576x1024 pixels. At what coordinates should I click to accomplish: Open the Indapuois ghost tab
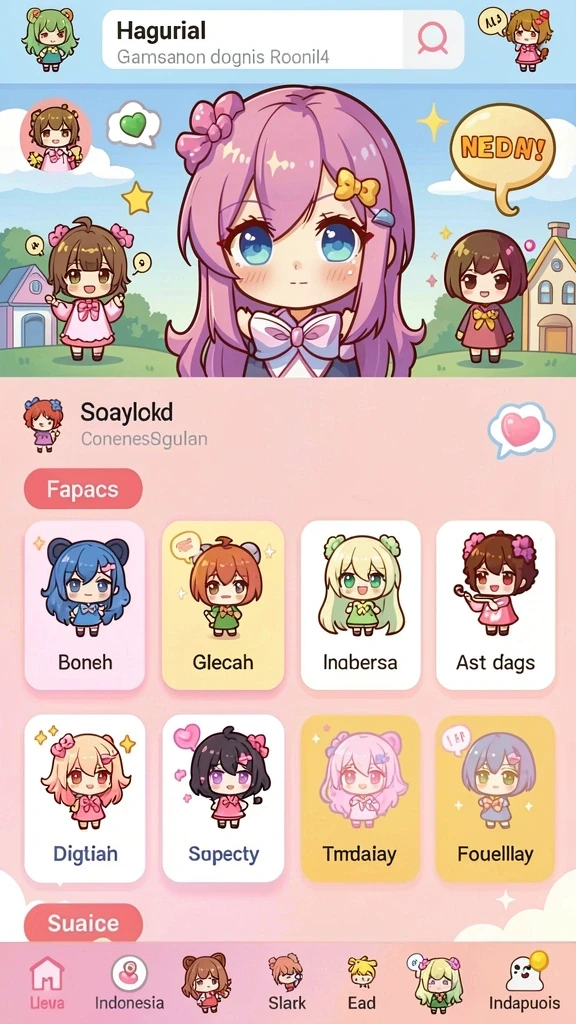point(524,983)
